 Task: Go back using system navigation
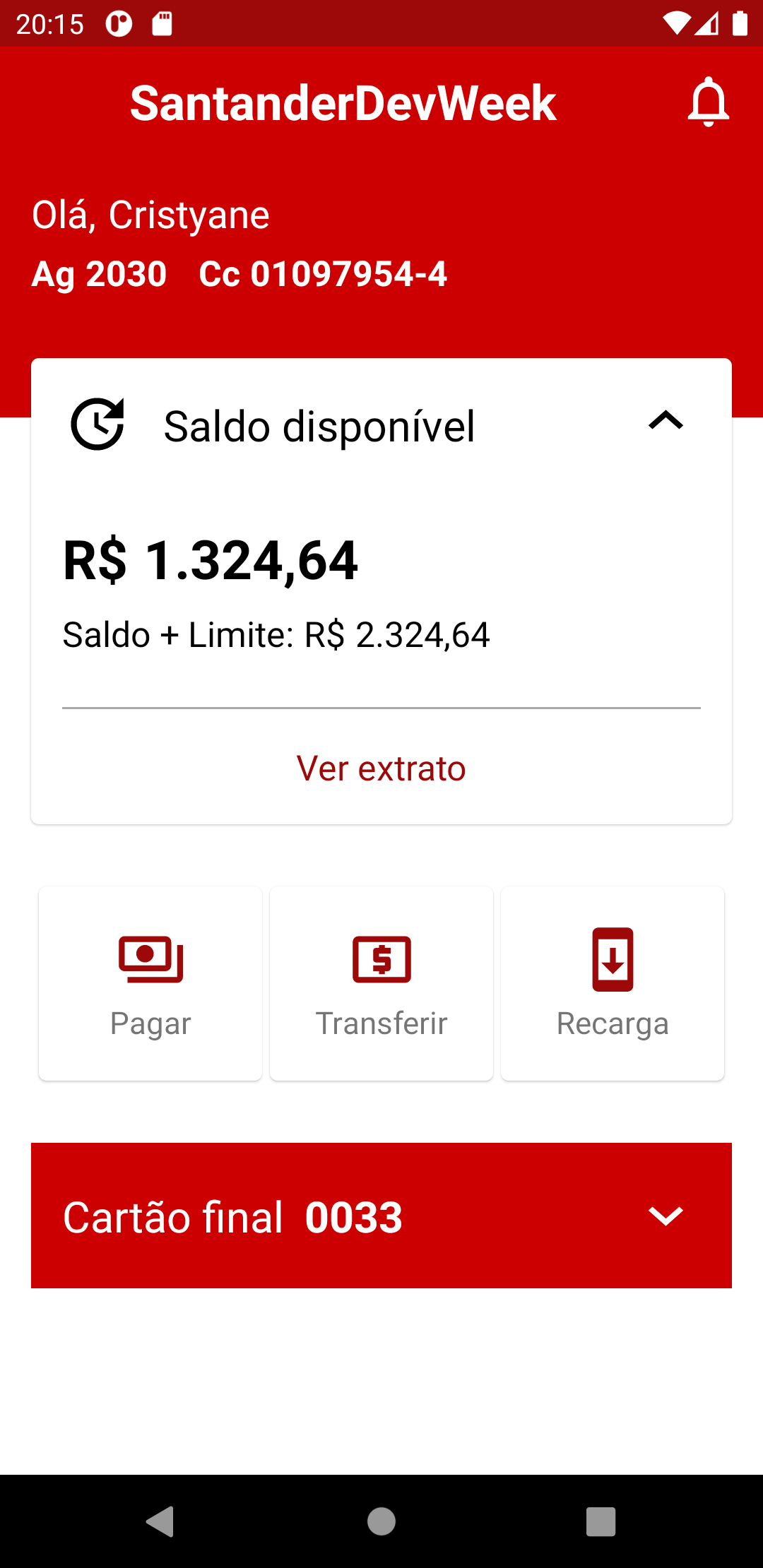click(x=160, y=1521)
